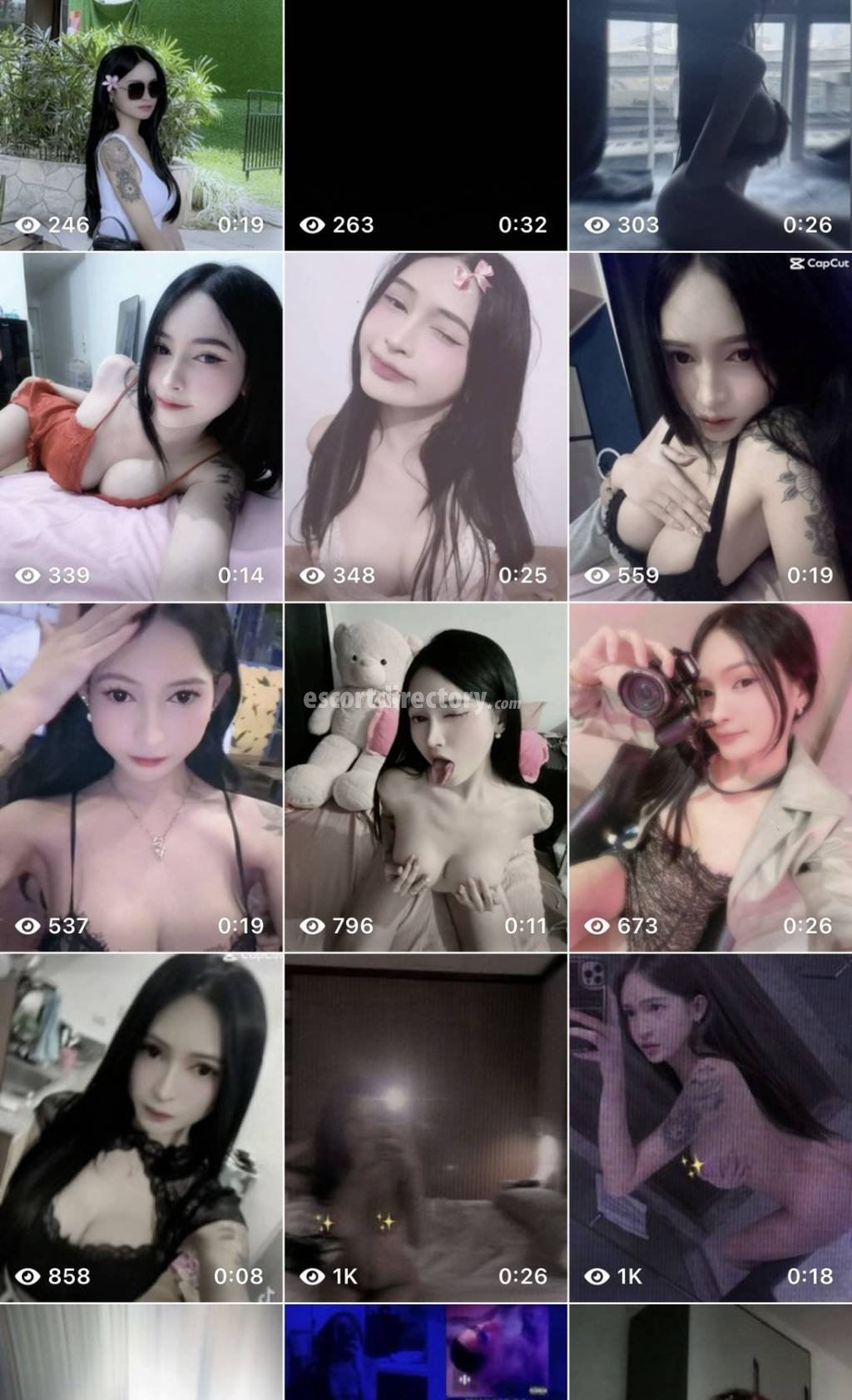Play the 0:32 video with 263 views
The height and width of the screenshot is (1400, 852).
point(426,125)
